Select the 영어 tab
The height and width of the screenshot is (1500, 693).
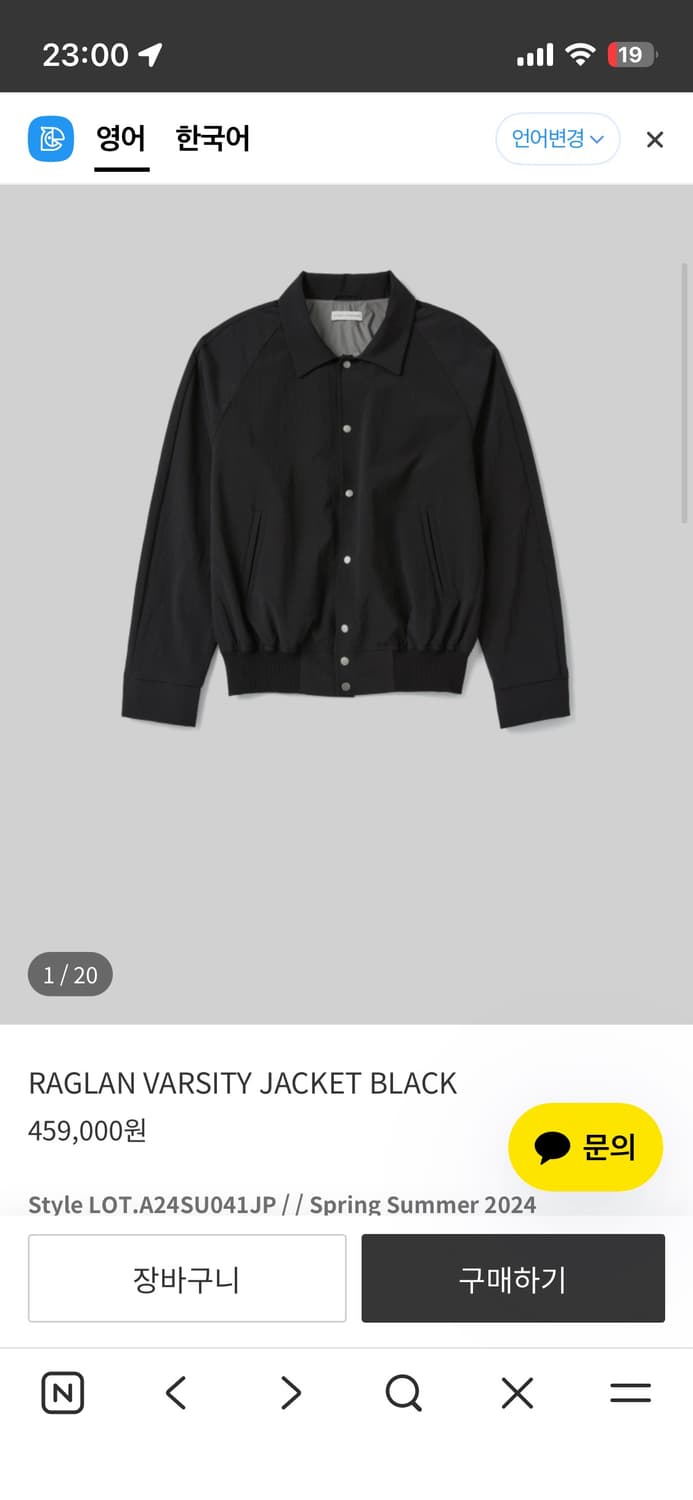point(121,138)
